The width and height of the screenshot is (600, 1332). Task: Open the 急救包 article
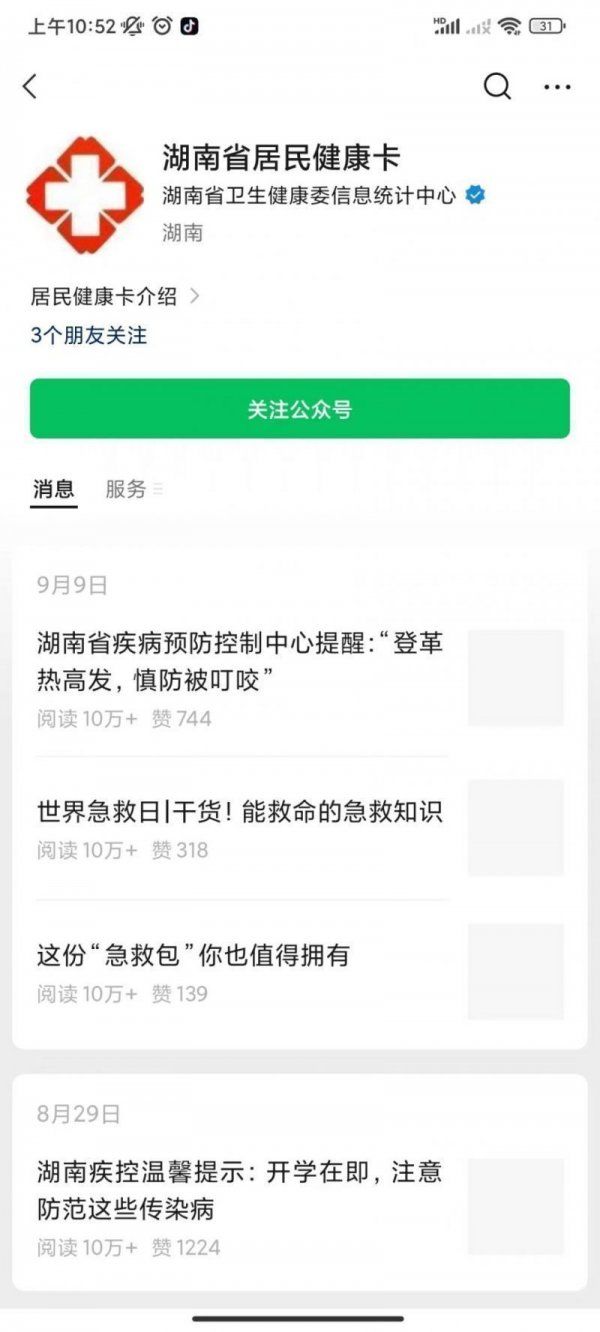pyautogui.click(x=300, y=972)
